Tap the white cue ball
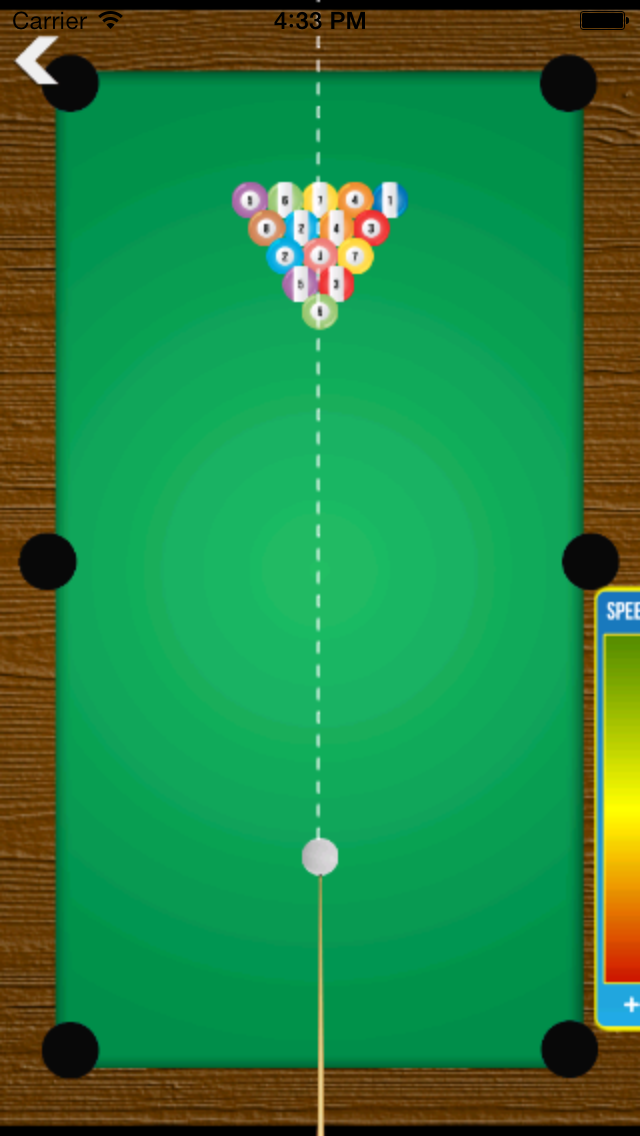The height and width of the screenshot is (1136, 640). (x=320, y=857)
